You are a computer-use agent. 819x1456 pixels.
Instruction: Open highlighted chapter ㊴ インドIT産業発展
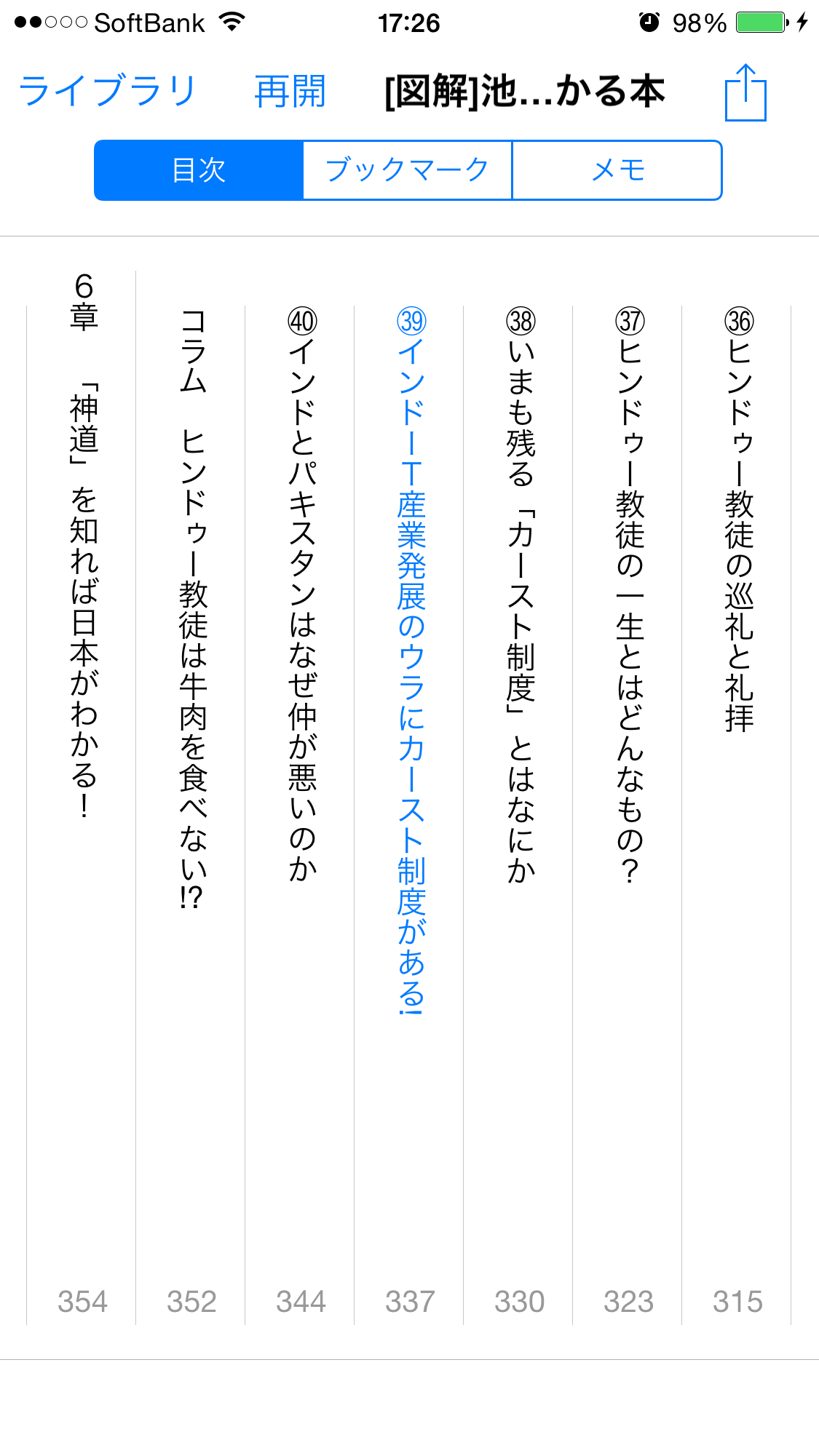click(409, 815)
